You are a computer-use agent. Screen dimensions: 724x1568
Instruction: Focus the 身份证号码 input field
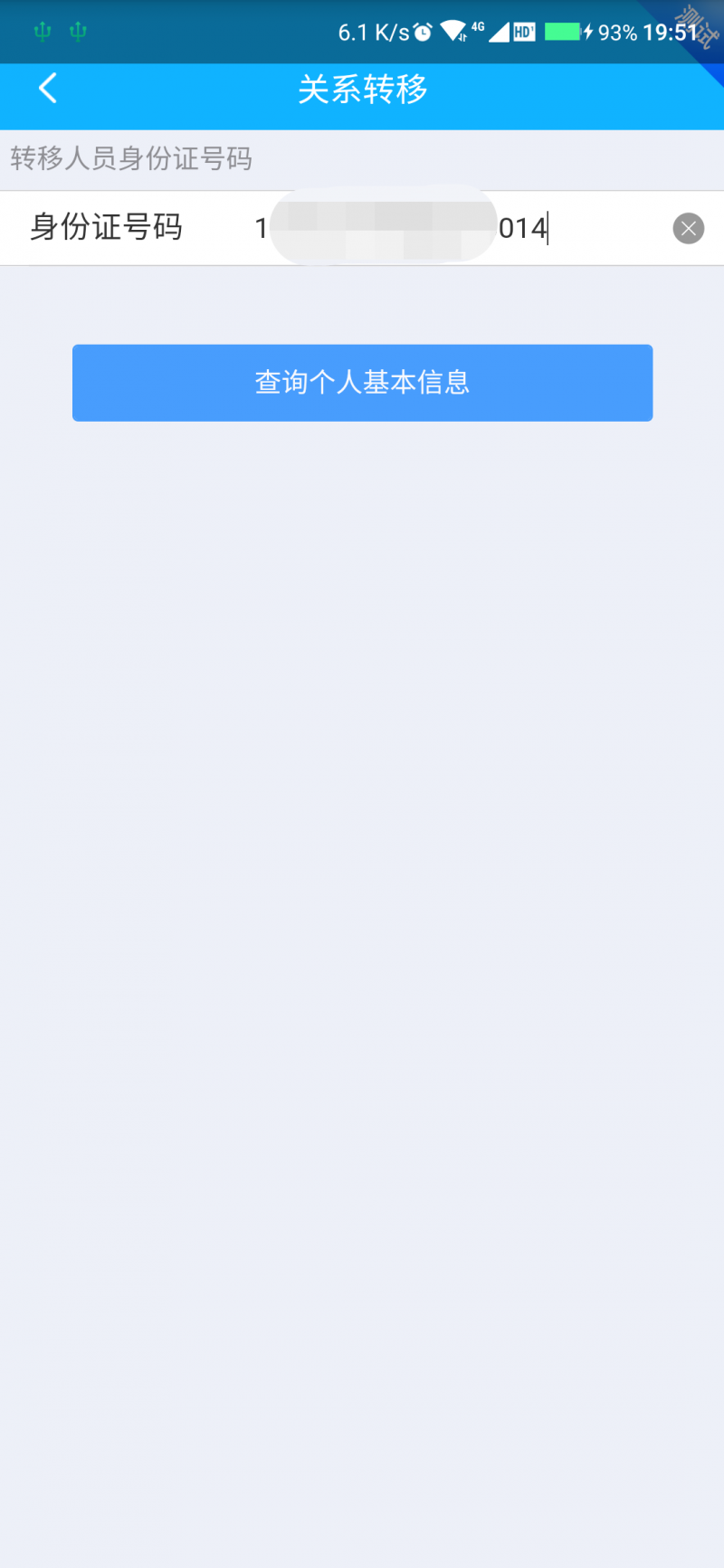[x=457, y=228]
